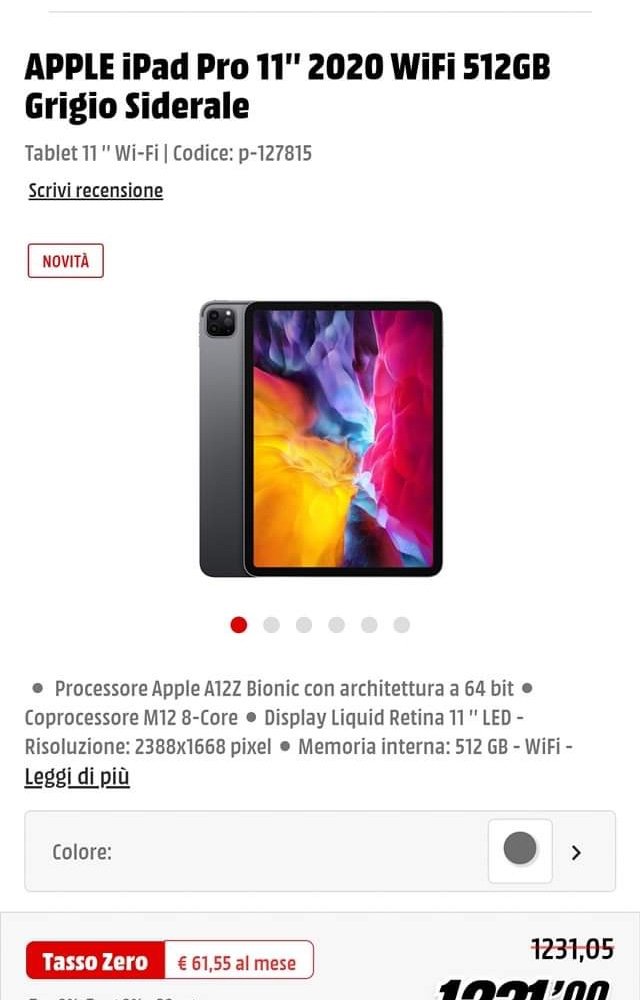Jump to the last image dot
640x1000 pixels.
click(401, 625)
